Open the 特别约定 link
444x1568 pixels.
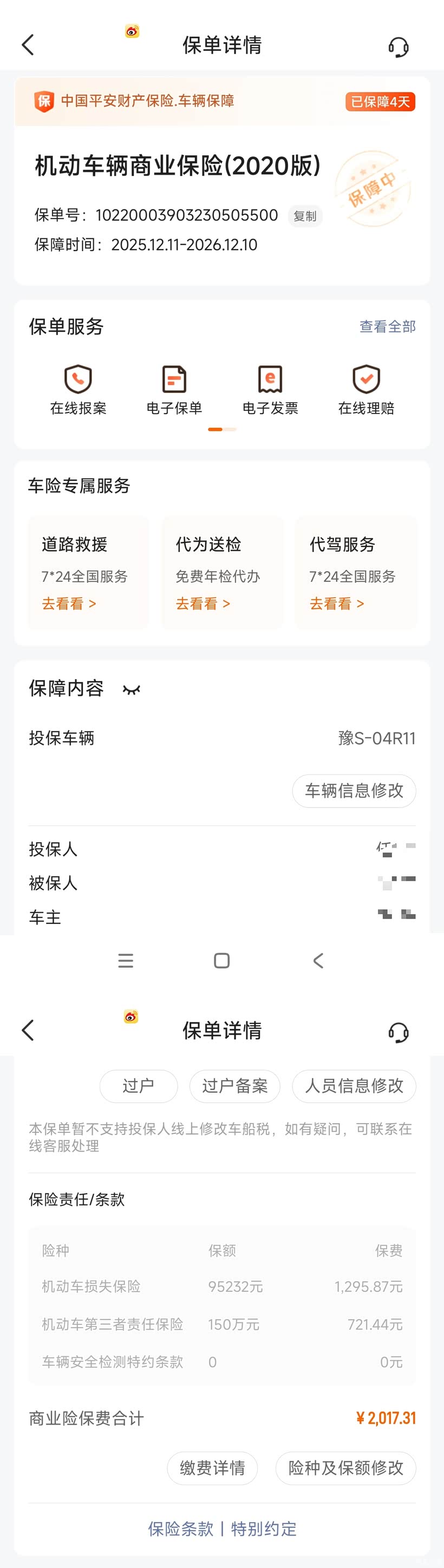pos(264,1529)
